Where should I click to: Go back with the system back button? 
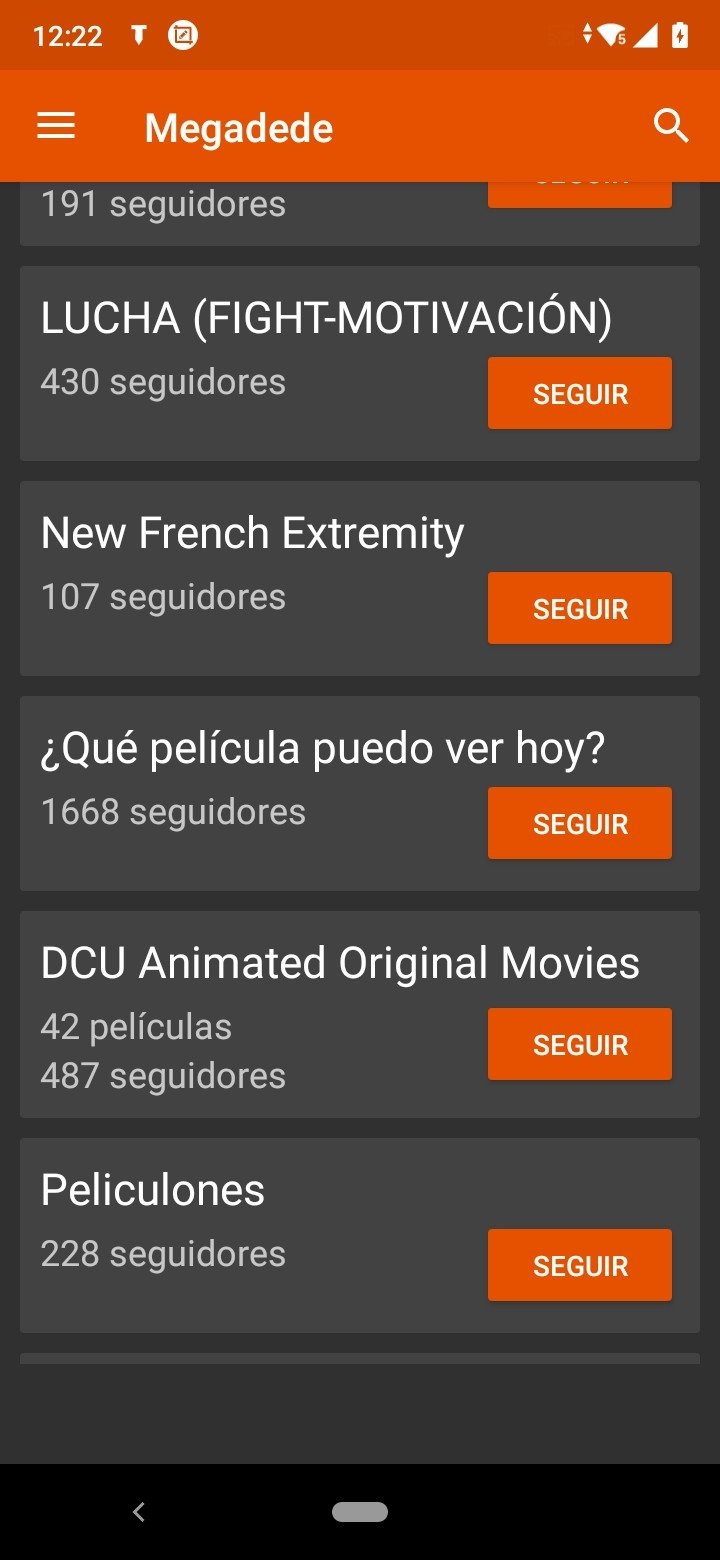point(139,1512)
